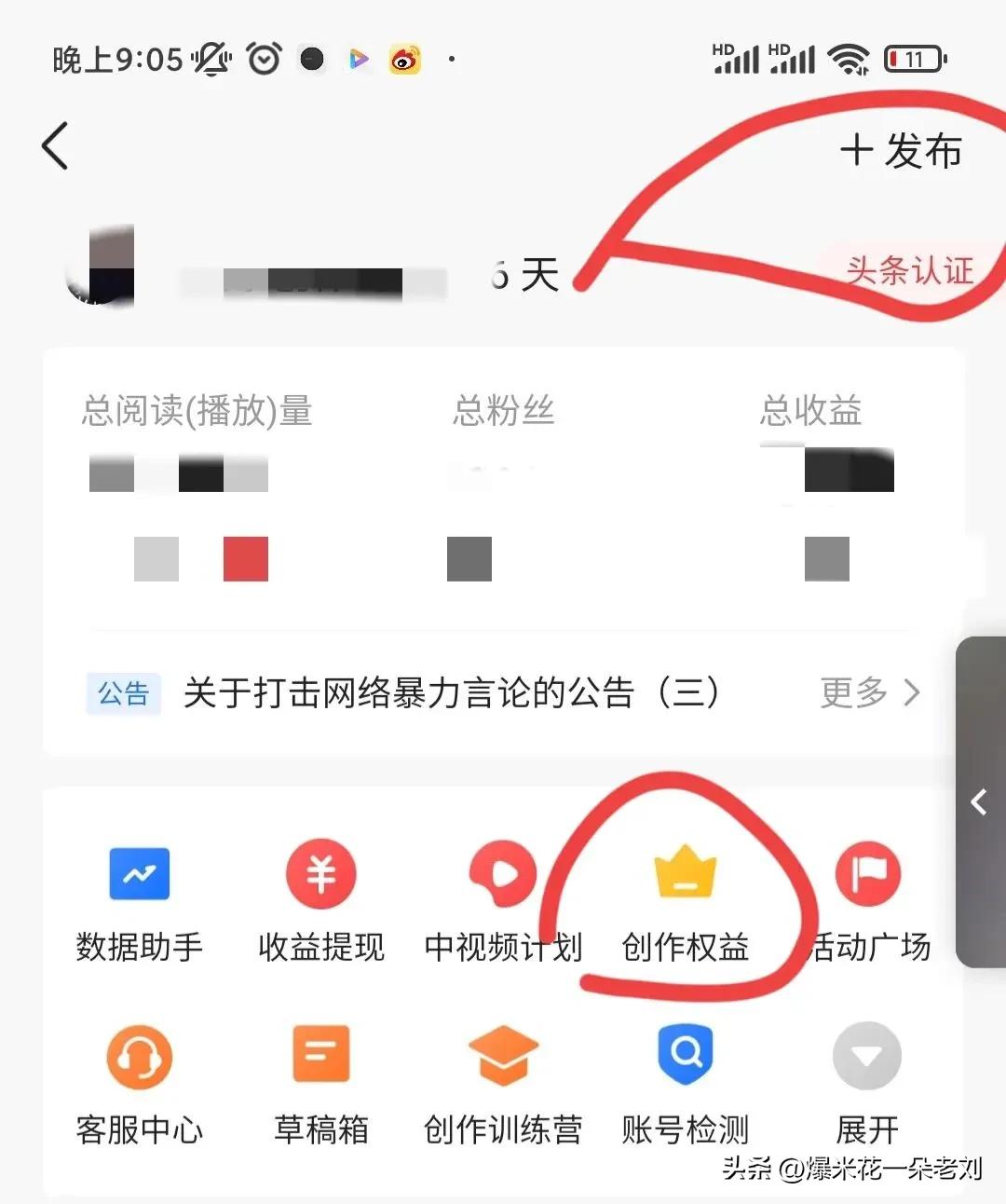Go back using the back arrow

click(x=54, y=146)
